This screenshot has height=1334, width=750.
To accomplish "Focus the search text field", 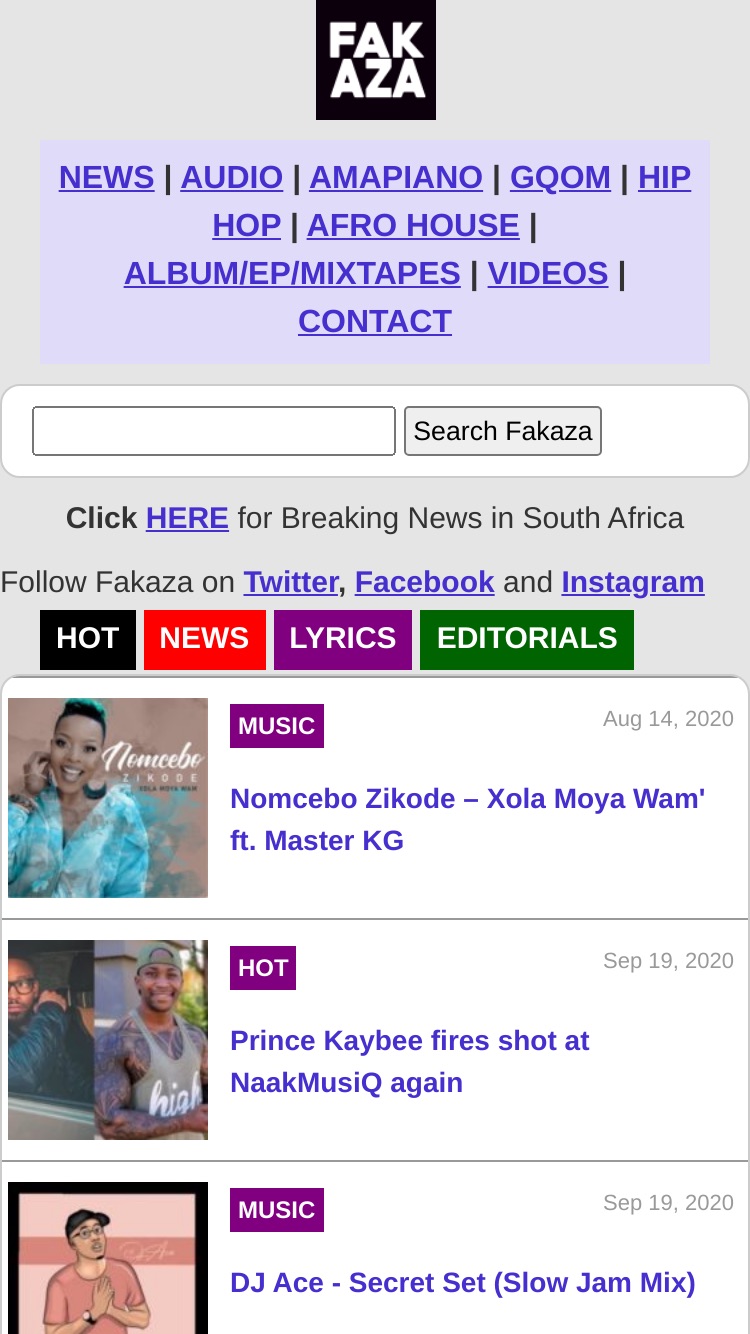I will tap(214, 431).
